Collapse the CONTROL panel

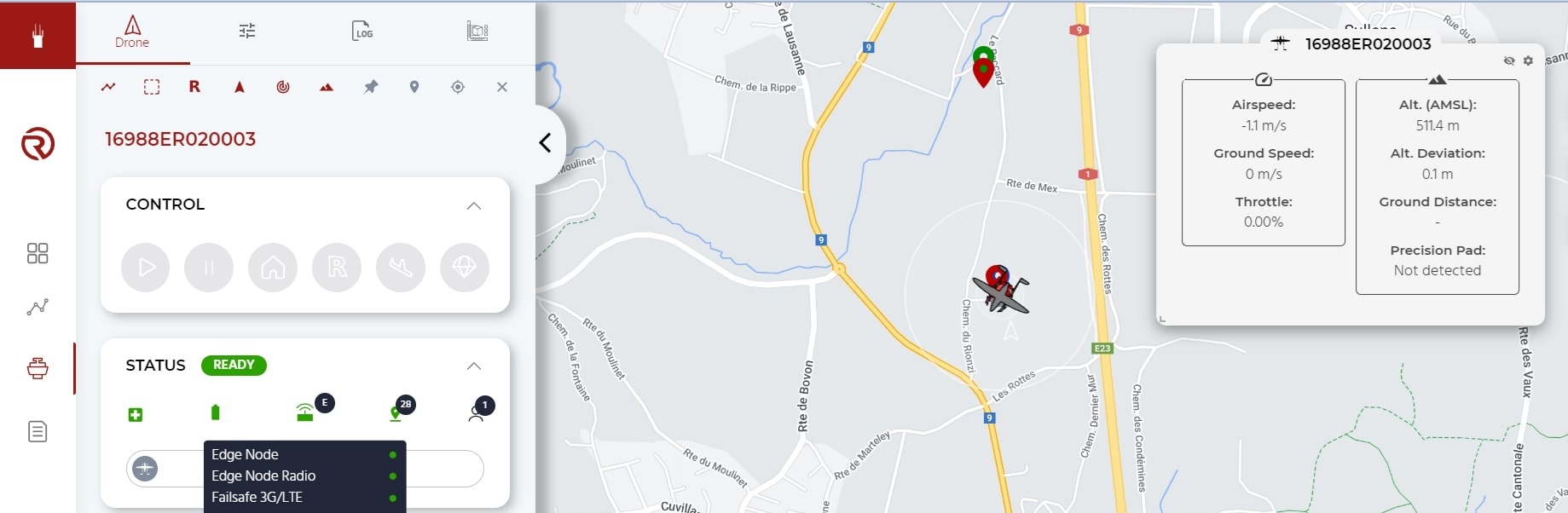tap(474, 205)
